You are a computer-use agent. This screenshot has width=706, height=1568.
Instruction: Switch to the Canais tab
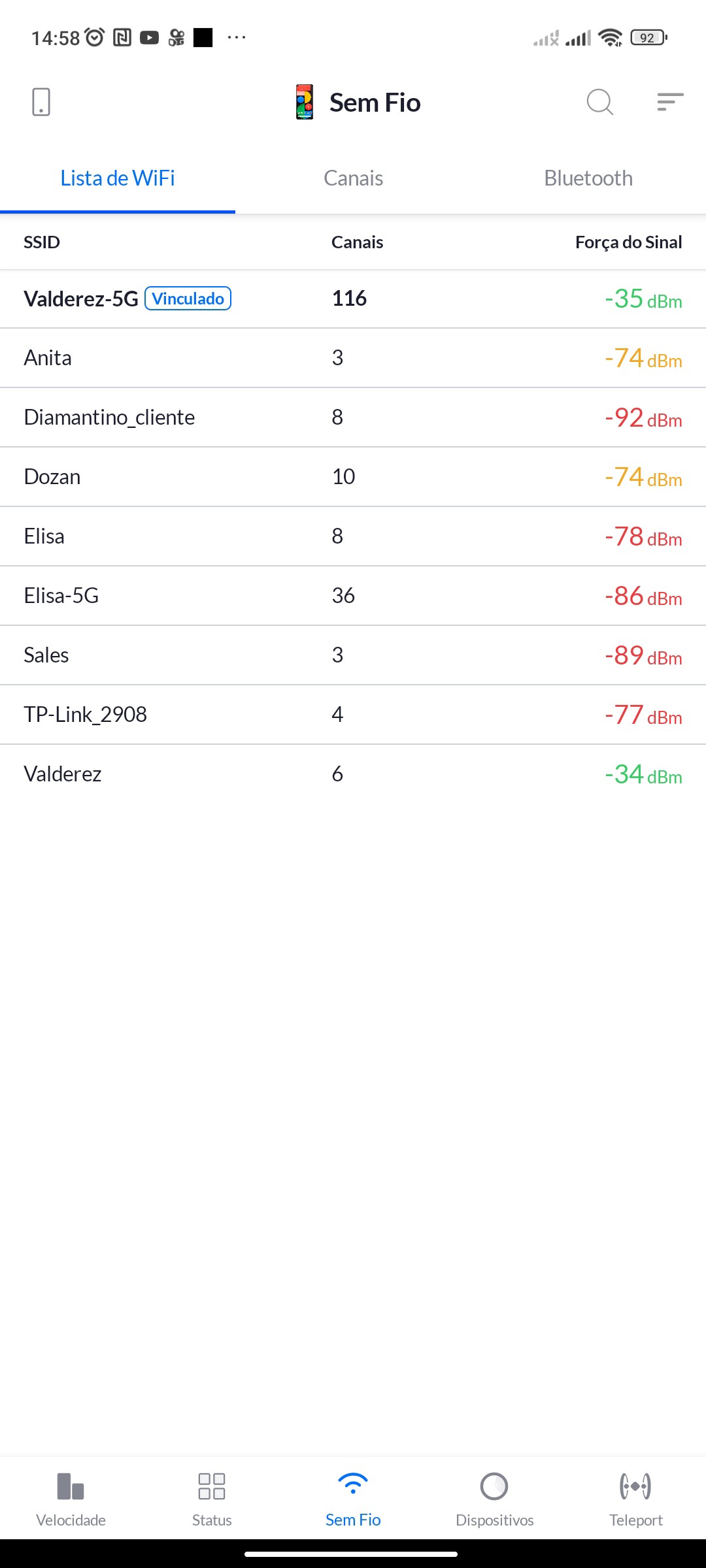pyautogui.click(x=353, y=178)
